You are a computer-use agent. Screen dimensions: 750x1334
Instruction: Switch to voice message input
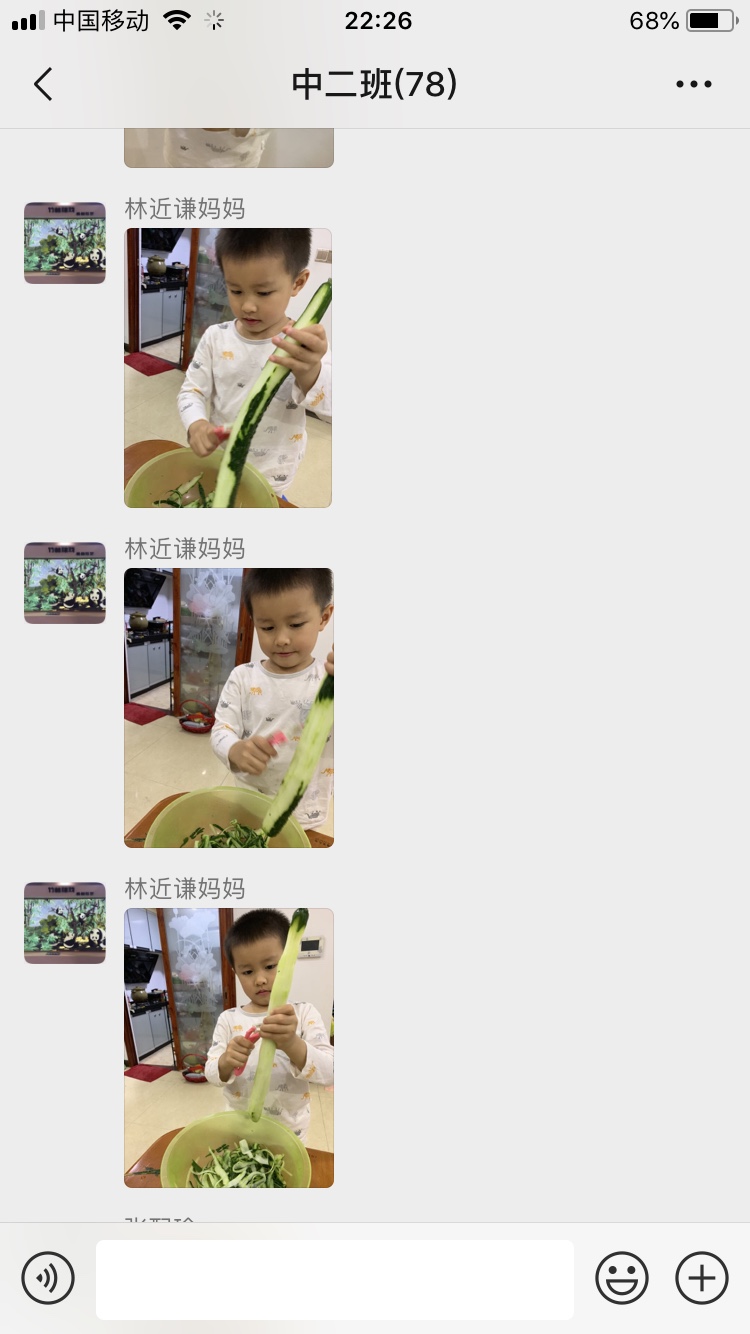point(48,1278)
